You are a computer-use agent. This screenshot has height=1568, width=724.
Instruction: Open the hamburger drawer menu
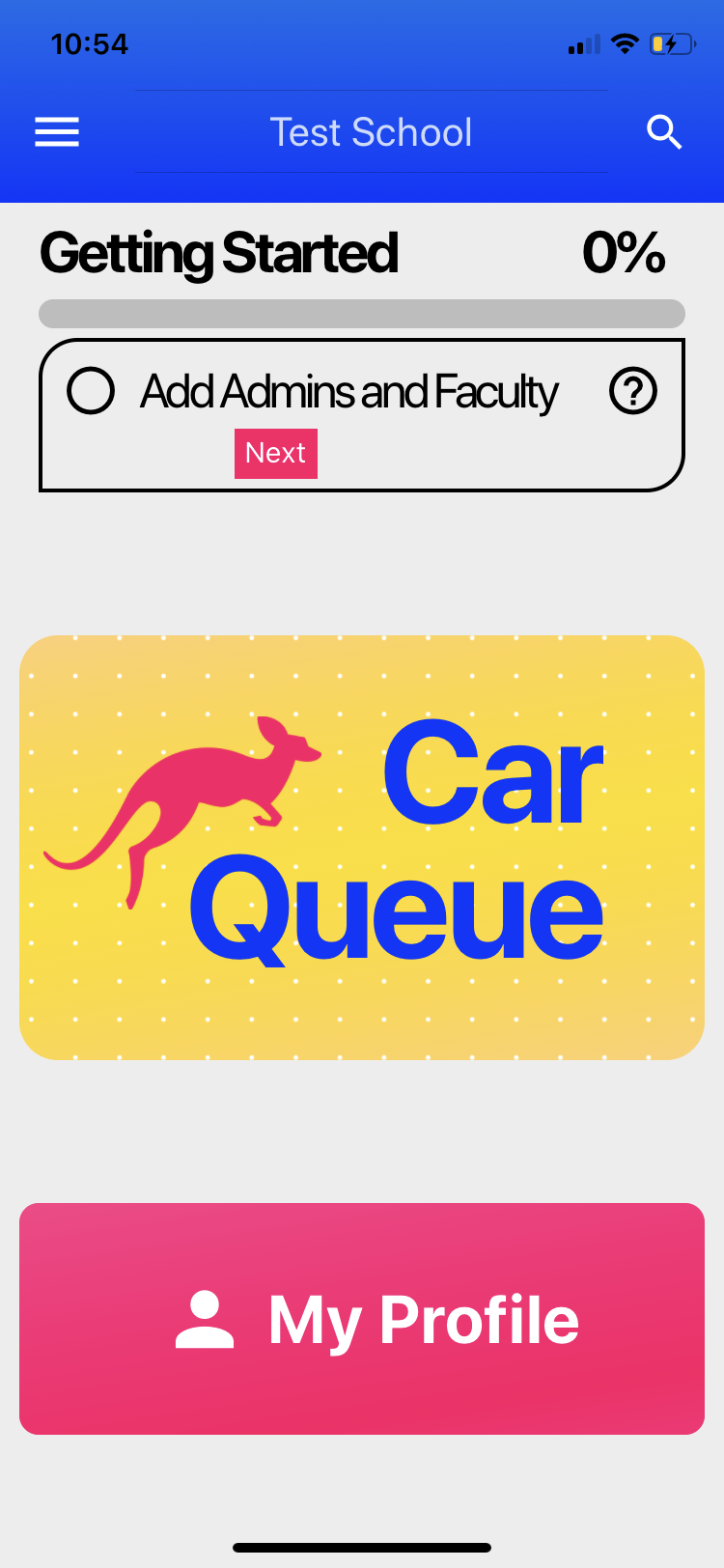[x=57, y=132]
